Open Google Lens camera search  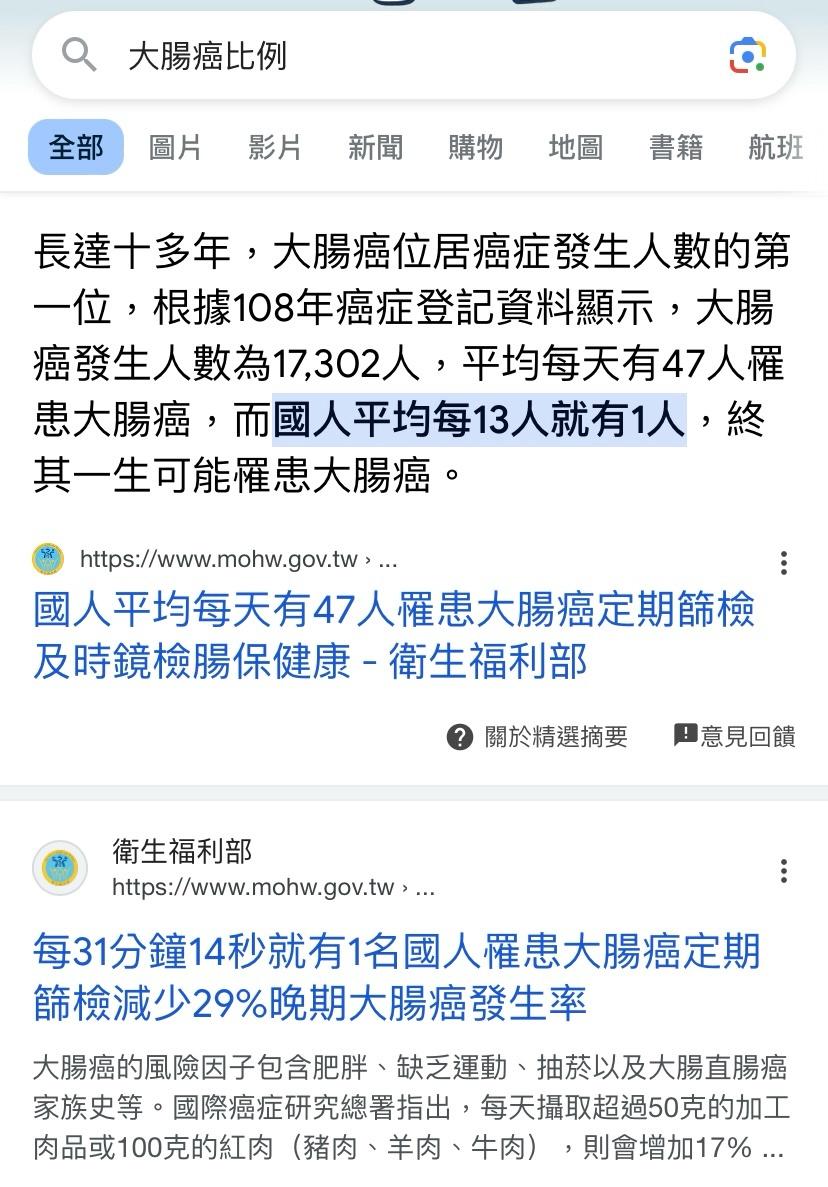pyautogui.click(x=747, y=56)
